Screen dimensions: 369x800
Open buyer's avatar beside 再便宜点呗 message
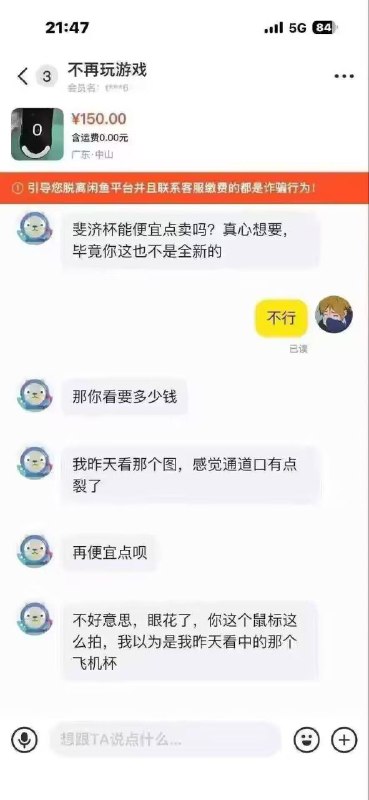pyautogui.click(x=35, y=551)
